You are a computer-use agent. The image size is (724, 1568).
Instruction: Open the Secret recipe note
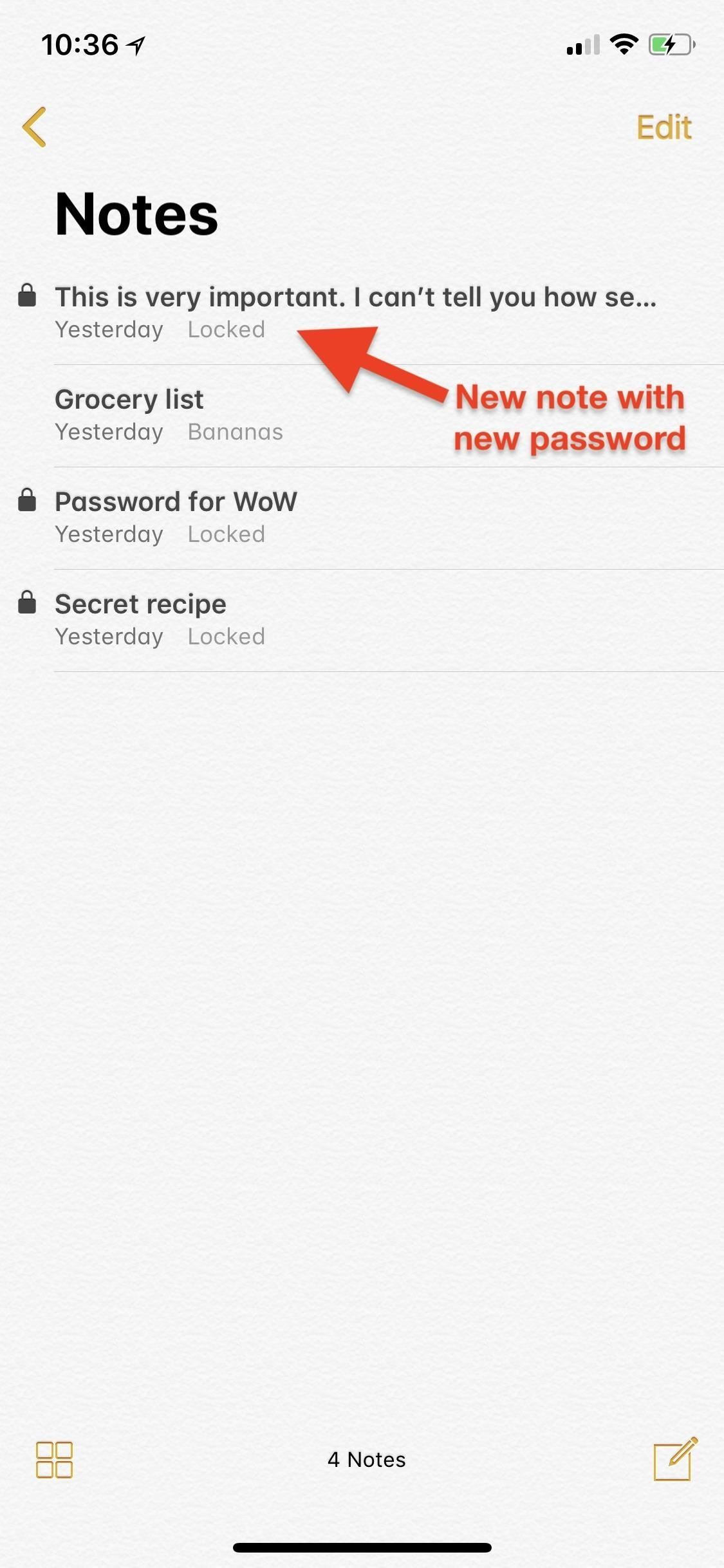coord(257,619)
